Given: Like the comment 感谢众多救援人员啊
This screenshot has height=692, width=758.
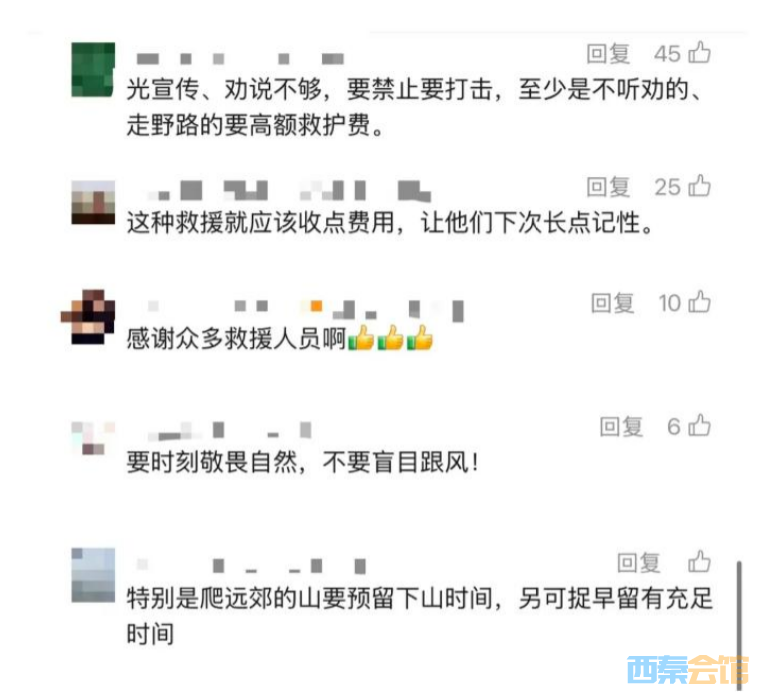Looking at the screenshot, I should [x=700, y=301].
